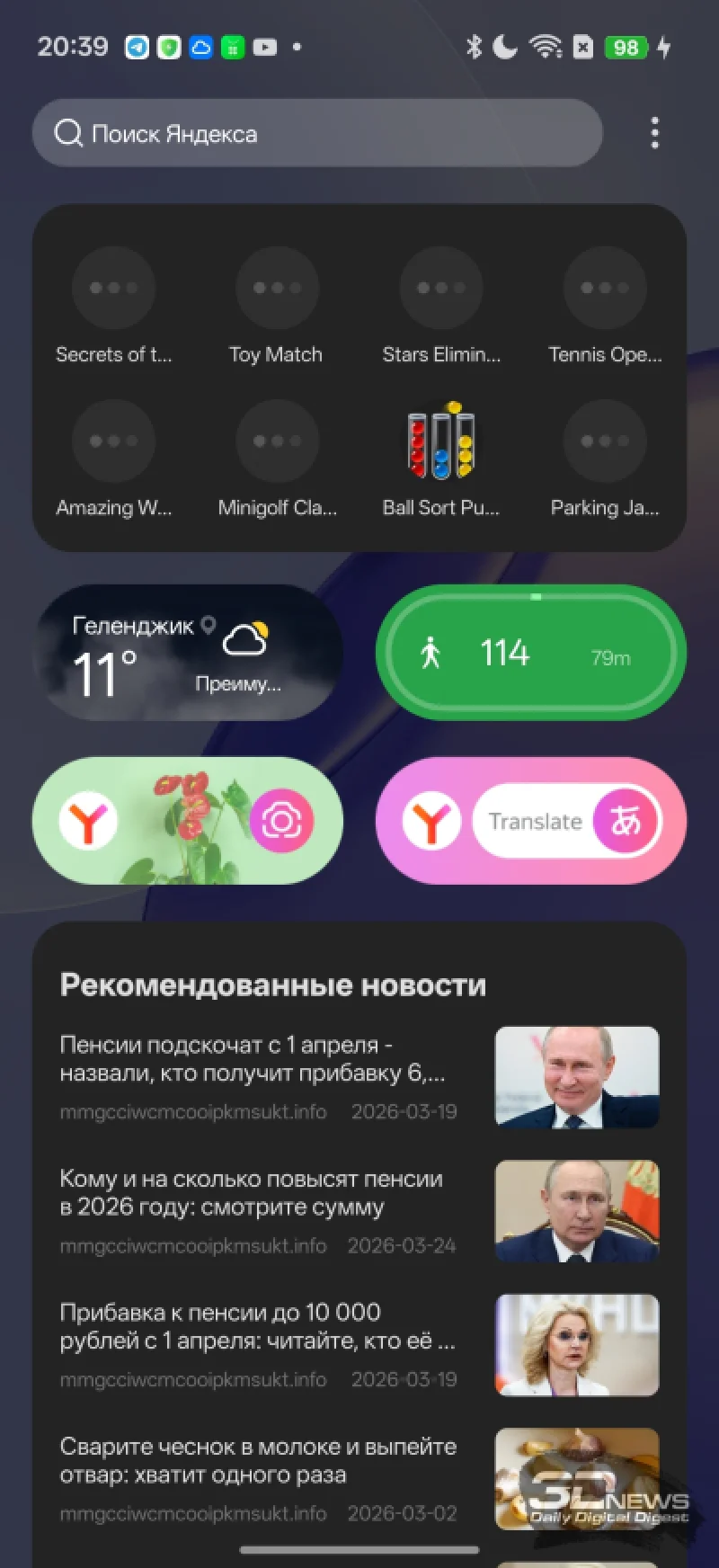Launch the Secrets of t... game
This screenshot has width=719, height=1568.
[113, 290]
